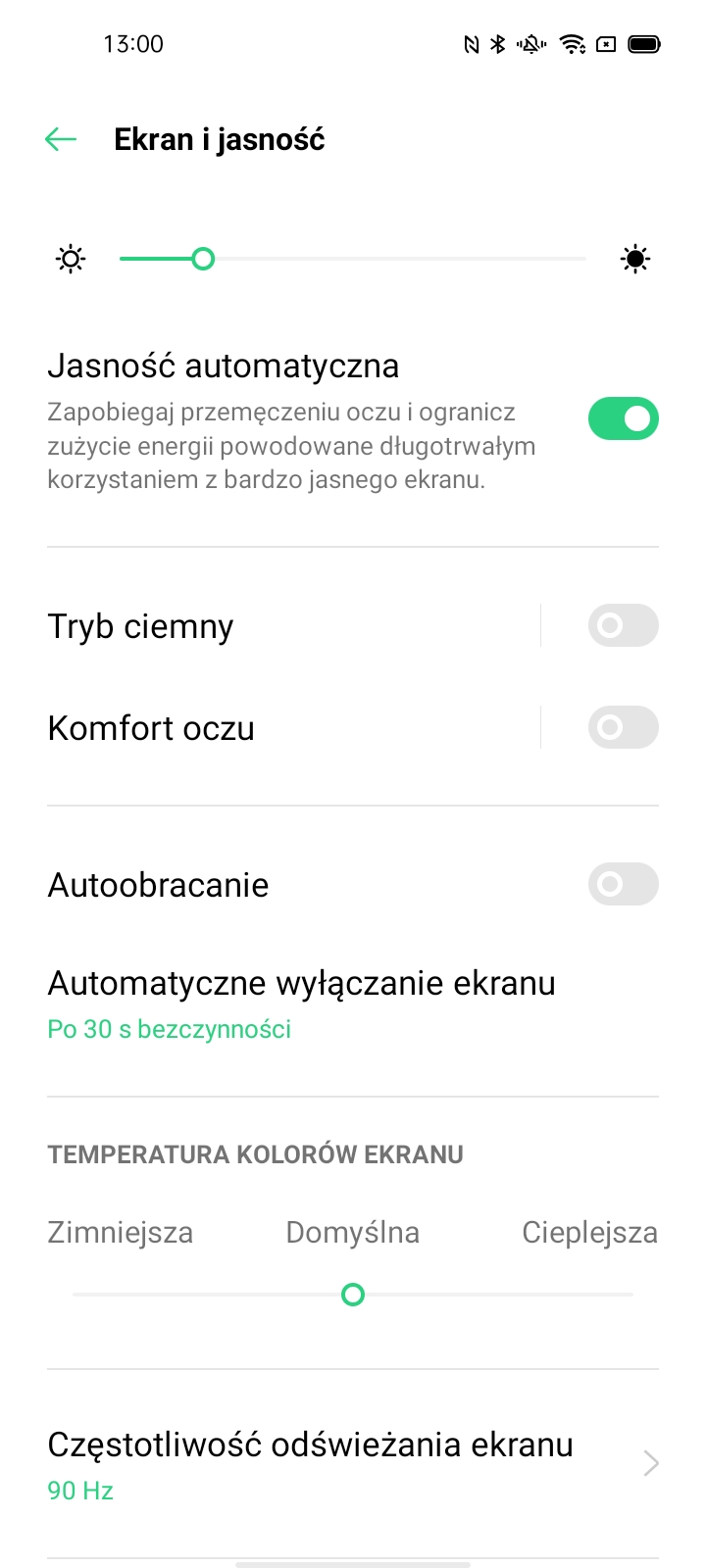Tap the color temperature slider handle
Viewport: 706px width, 1568px height.
[353, 1295]
